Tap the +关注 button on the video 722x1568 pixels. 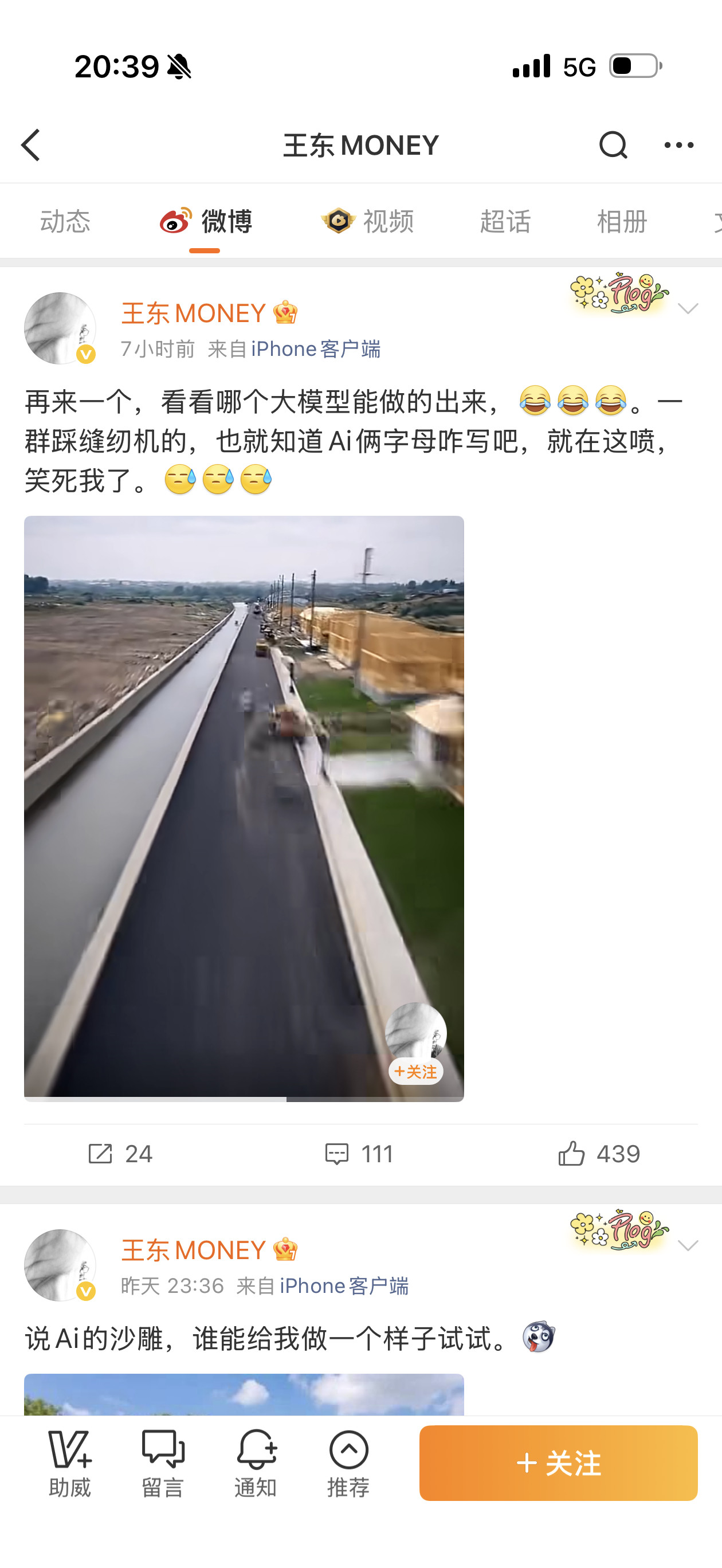point(418,1072)
